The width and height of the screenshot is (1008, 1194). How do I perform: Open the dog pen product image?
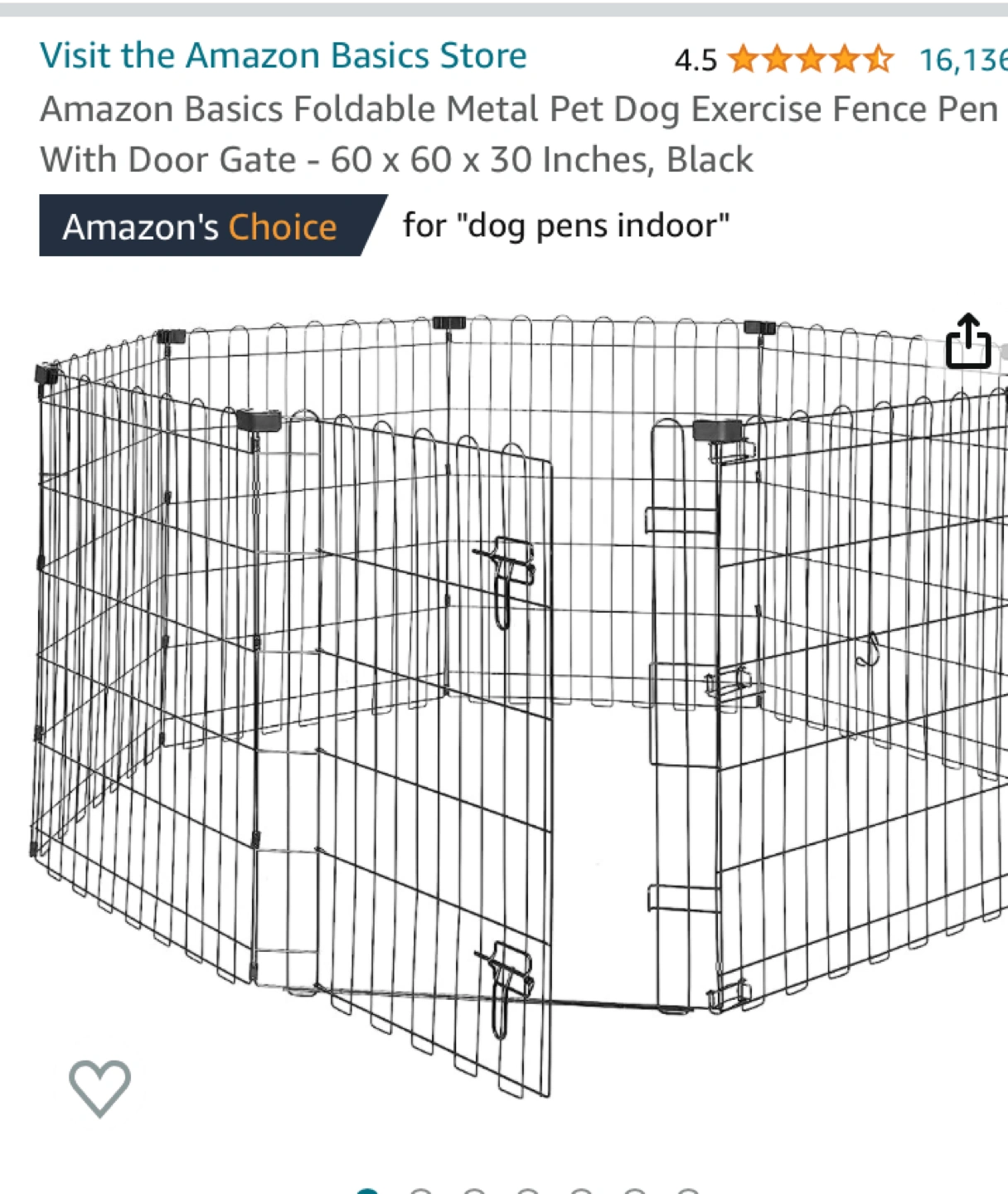[514, 705]
